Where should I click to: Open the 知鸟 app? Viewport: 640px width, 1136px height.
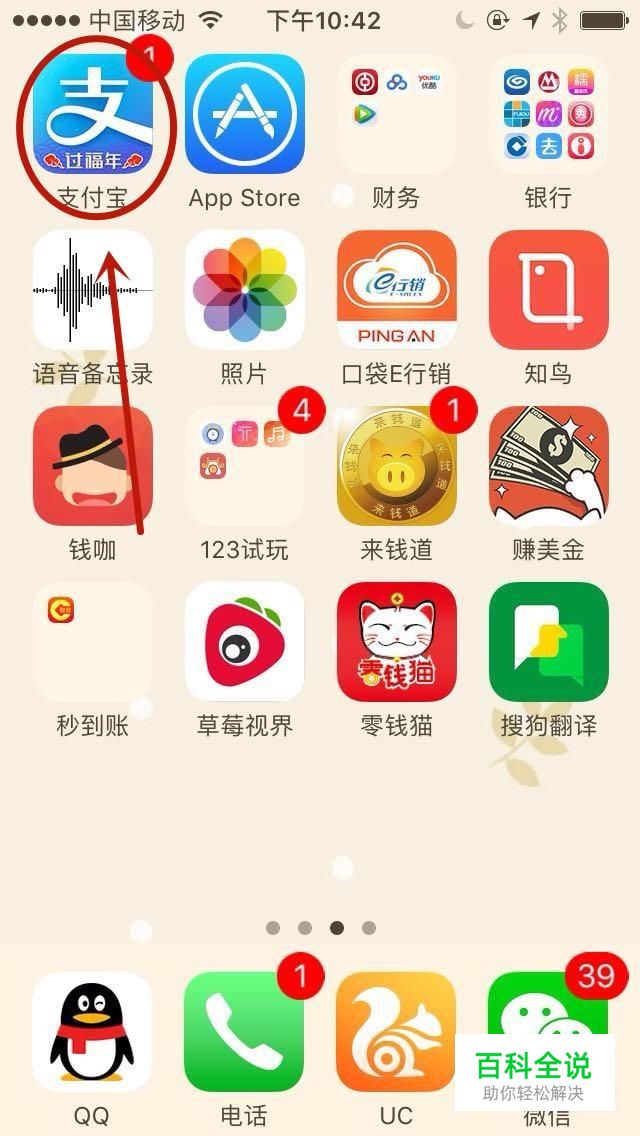pos(548,290)
